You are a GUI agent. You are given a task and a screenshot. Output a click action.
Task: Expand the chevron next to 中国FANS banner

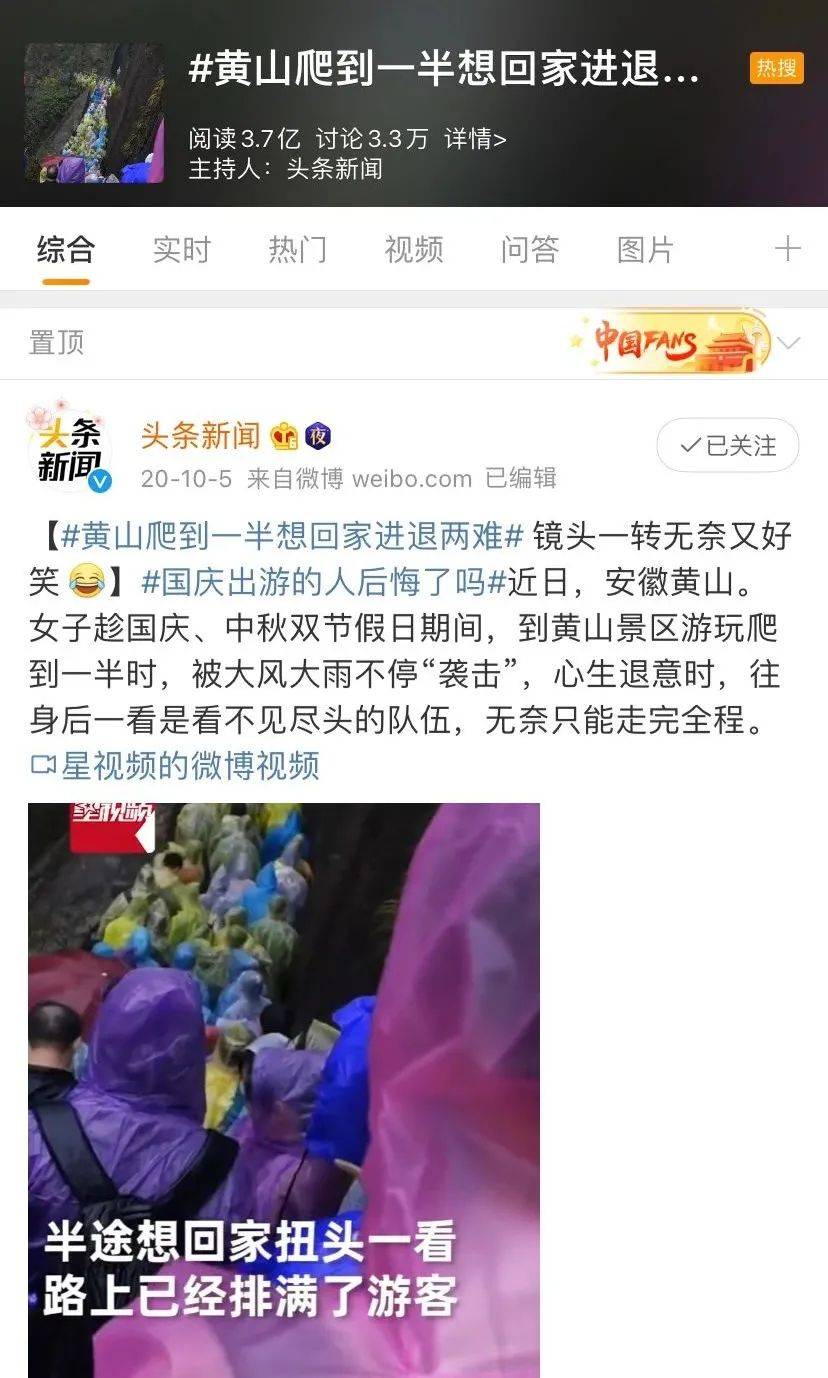point(789,343)
